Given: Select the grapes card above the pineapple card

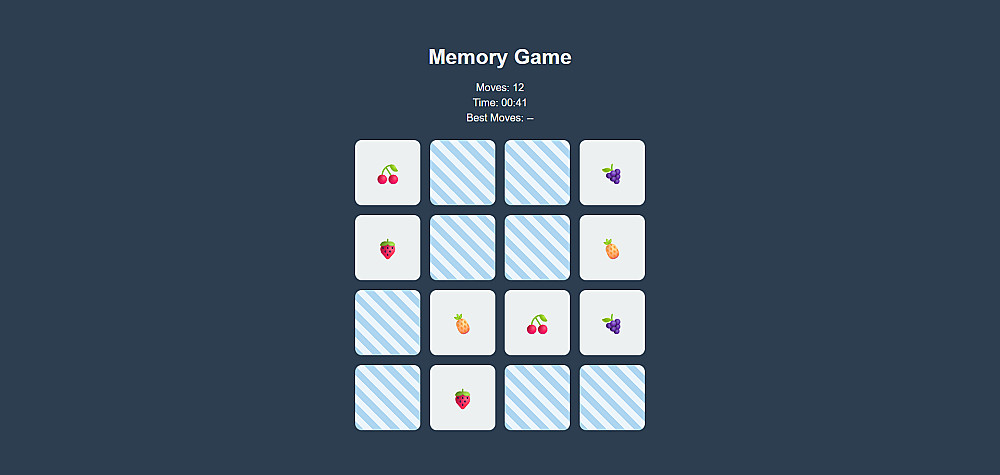Looking at the screenshot, I should click(x=612, y=173).
